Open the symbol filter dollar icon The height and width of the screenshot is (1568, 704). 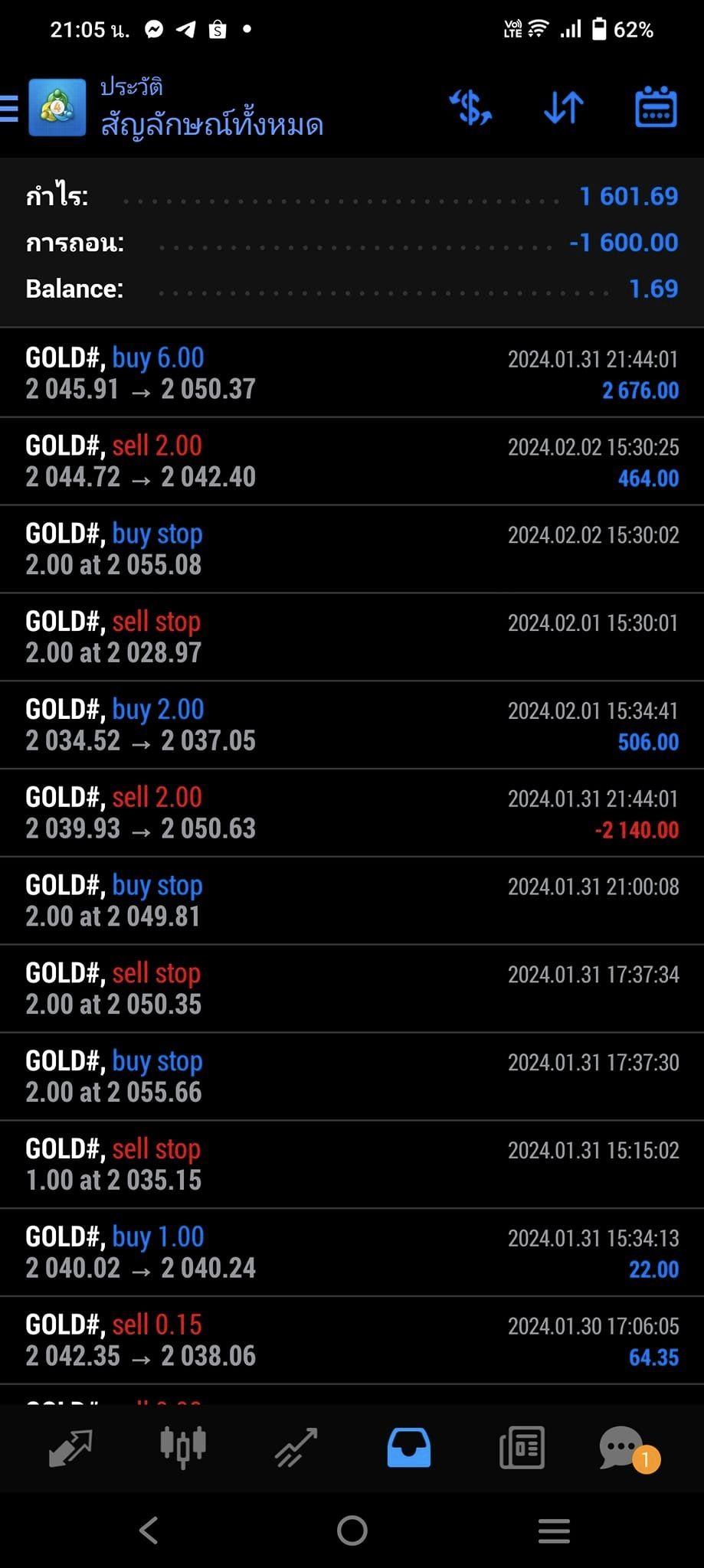470,107
